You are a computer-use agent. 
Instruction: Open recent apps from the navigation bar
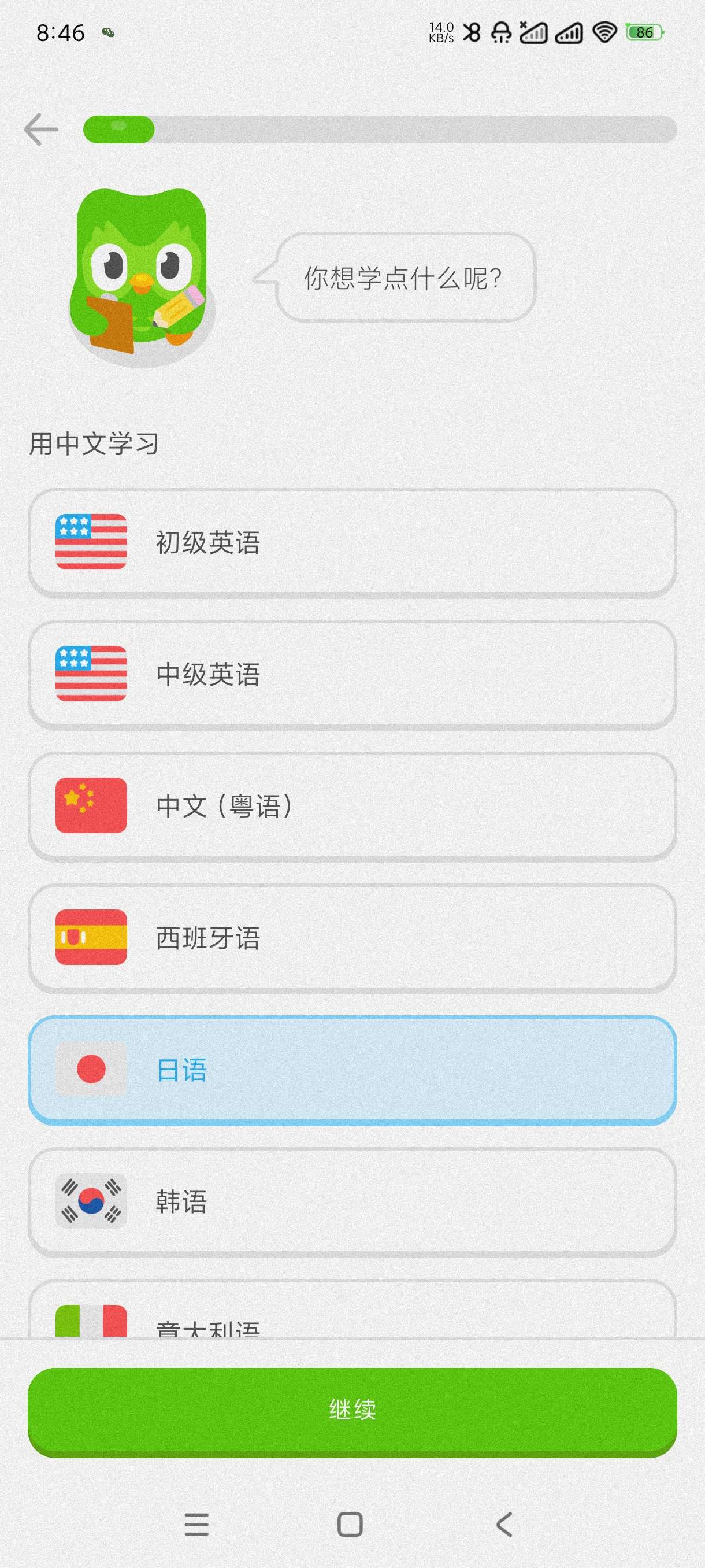196,1525
